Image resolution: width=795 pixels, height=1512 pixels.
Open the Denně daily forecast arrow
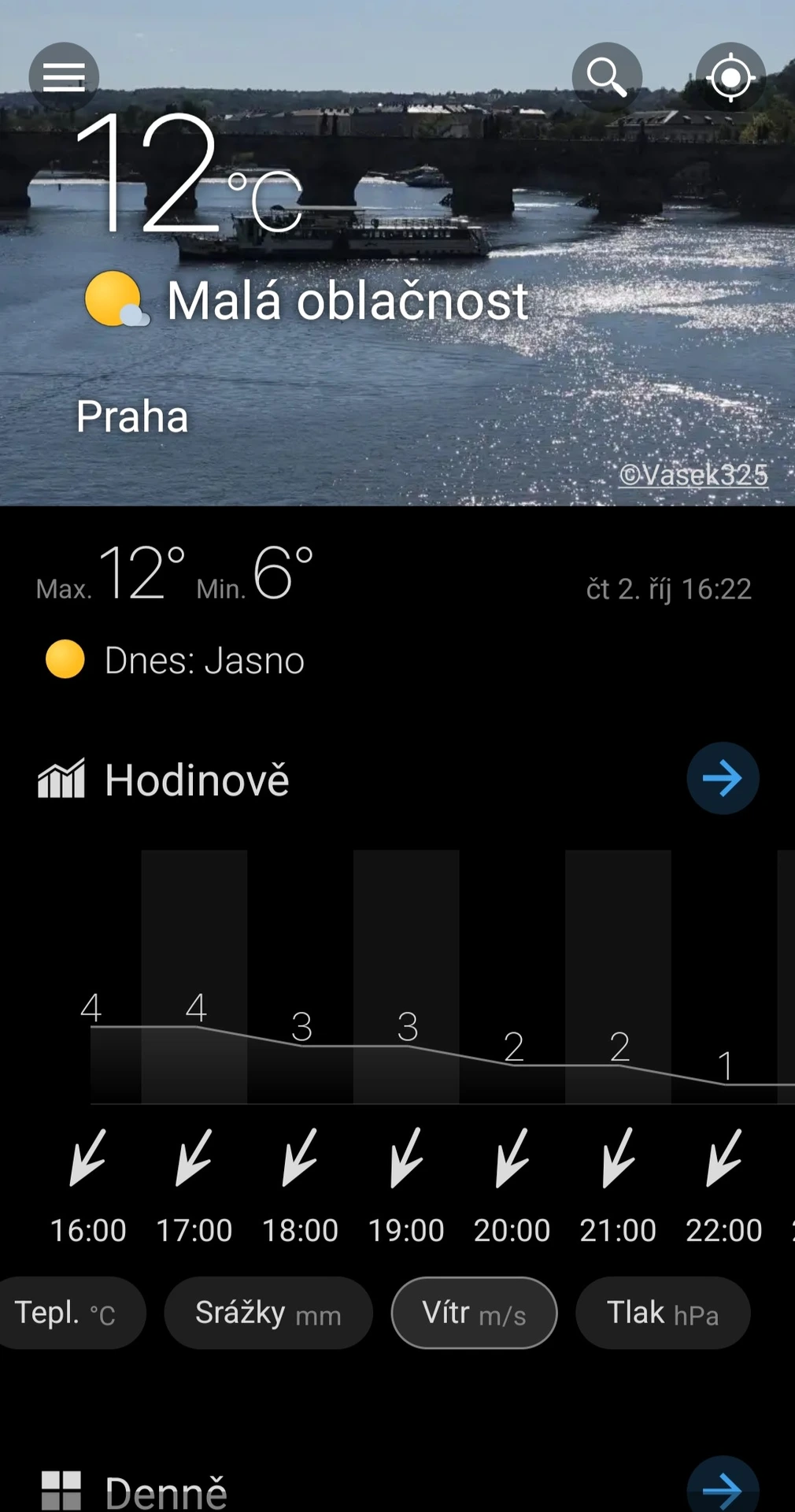[x=723, y=1488]
